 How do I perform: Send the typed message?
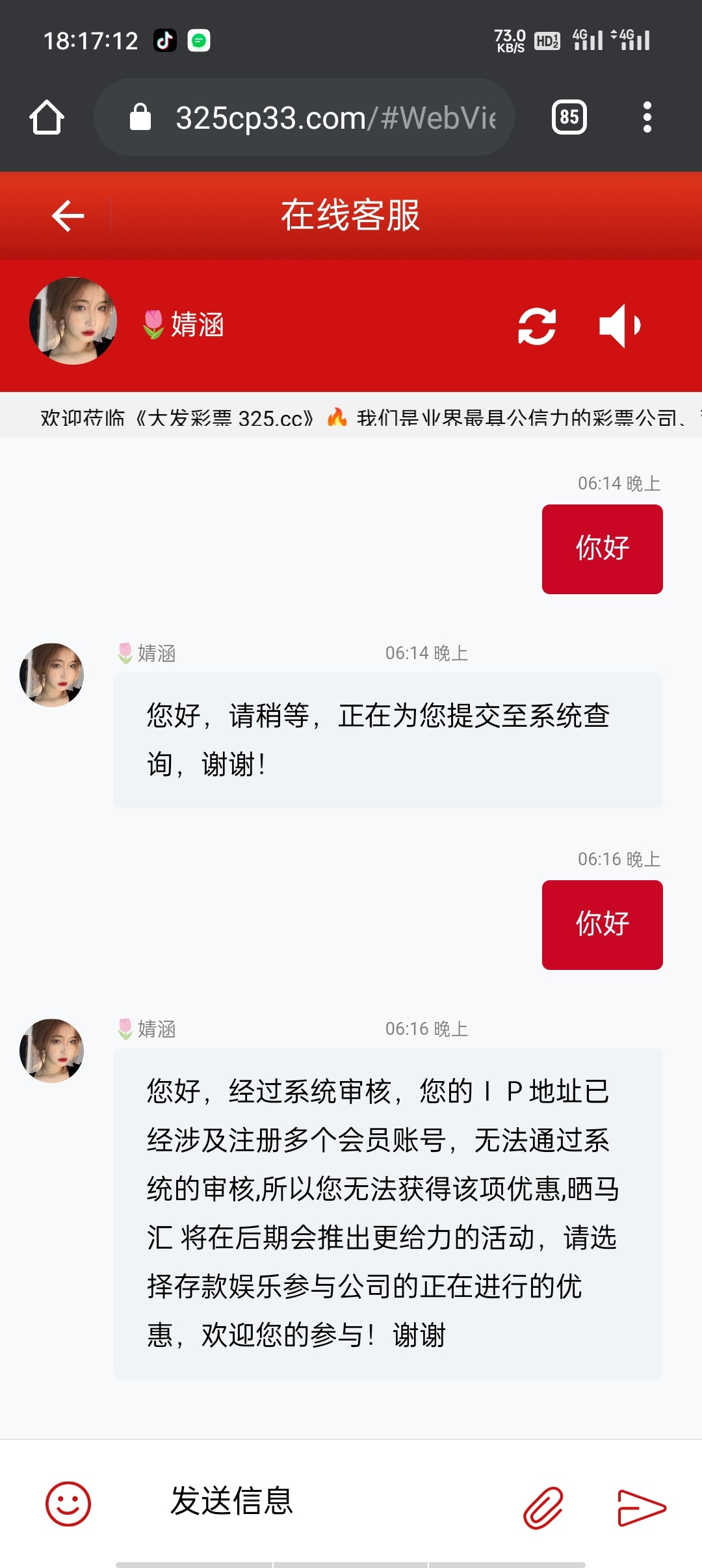coord(641,1507)
